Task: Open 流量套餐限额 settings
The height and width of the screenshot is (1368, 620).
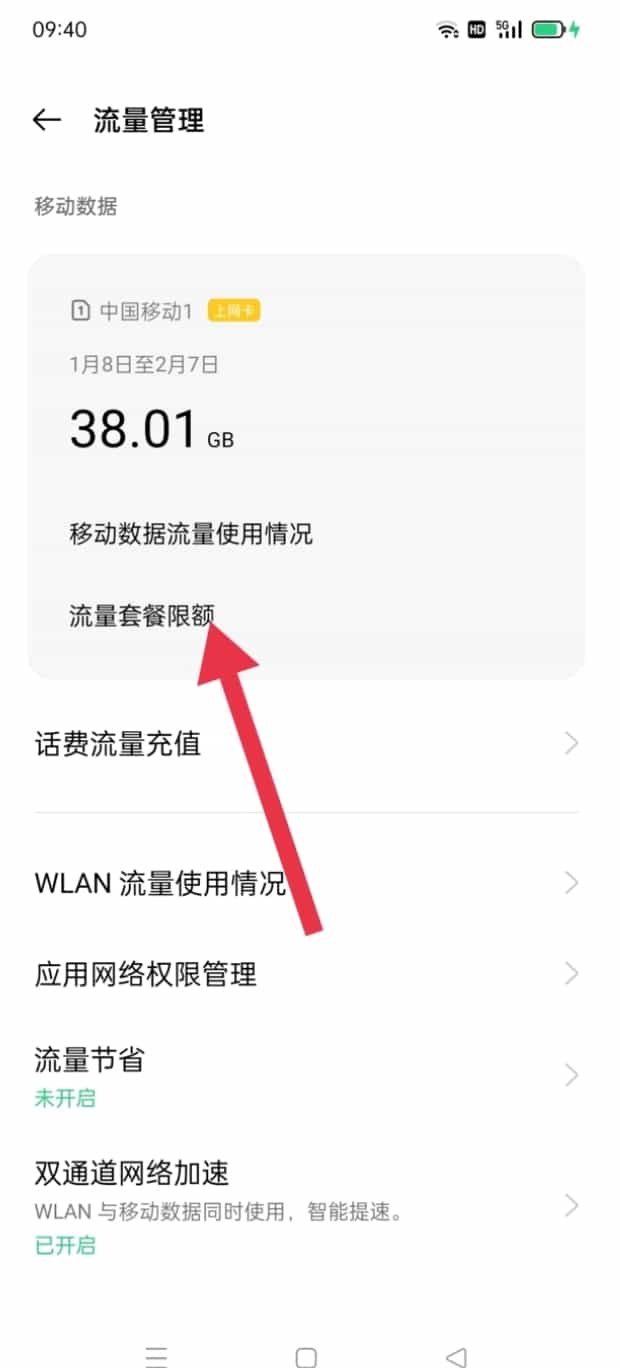Action: click(140, 616)
